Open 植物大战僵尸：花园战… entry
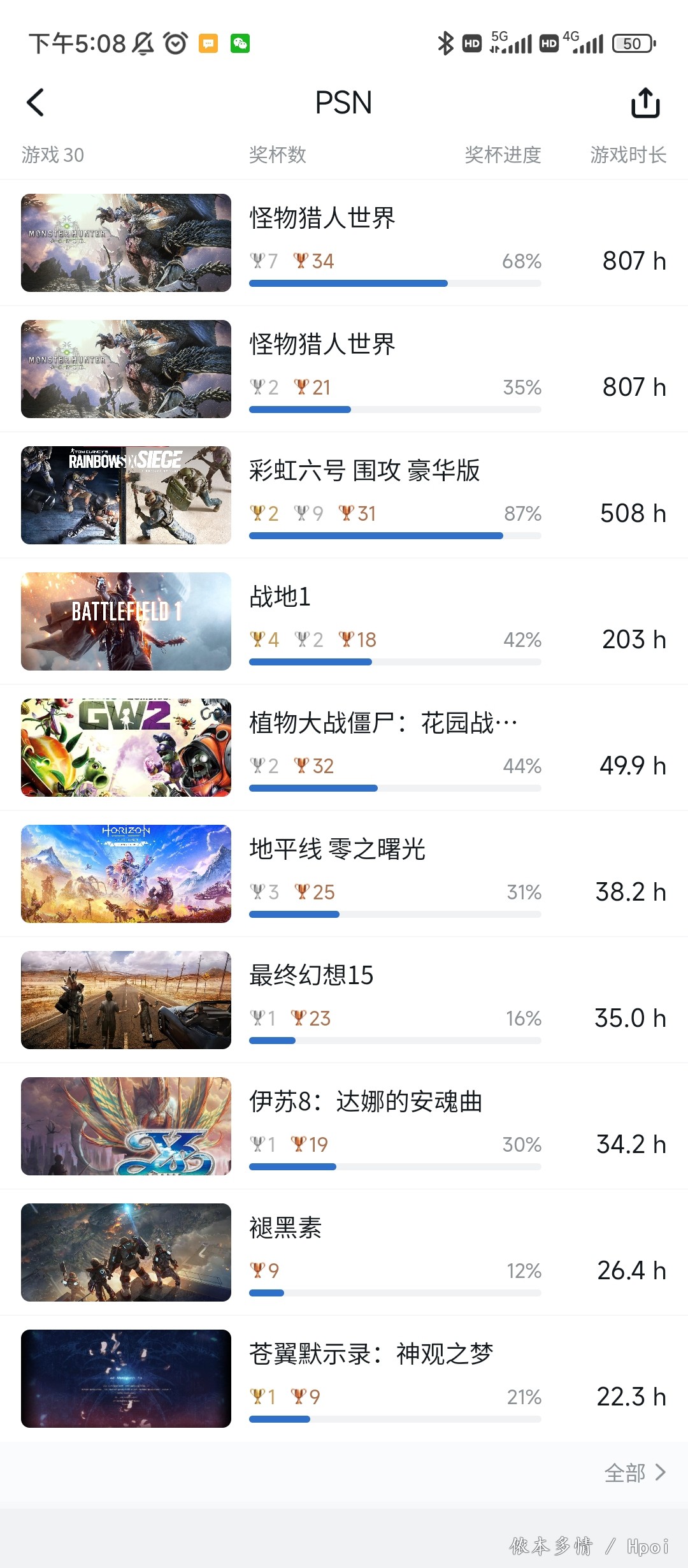688x1568 pixels. point(344,748)
